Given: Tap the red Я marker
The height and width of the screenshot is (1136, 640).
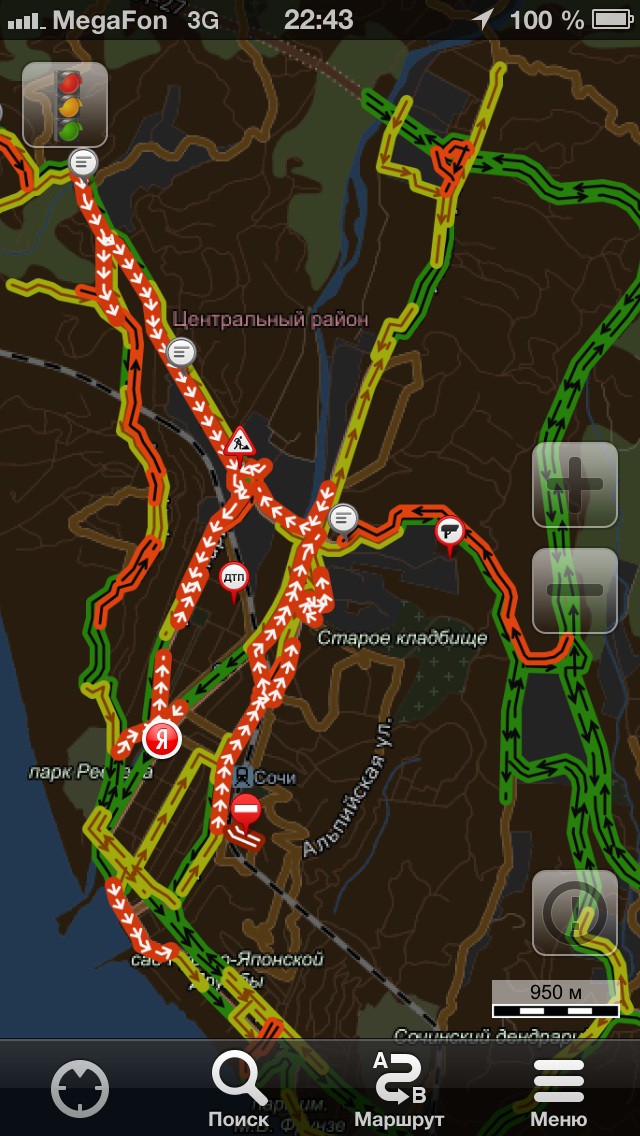Looking at the screenshot, I should pyautogui.click(x=162, y=740).
